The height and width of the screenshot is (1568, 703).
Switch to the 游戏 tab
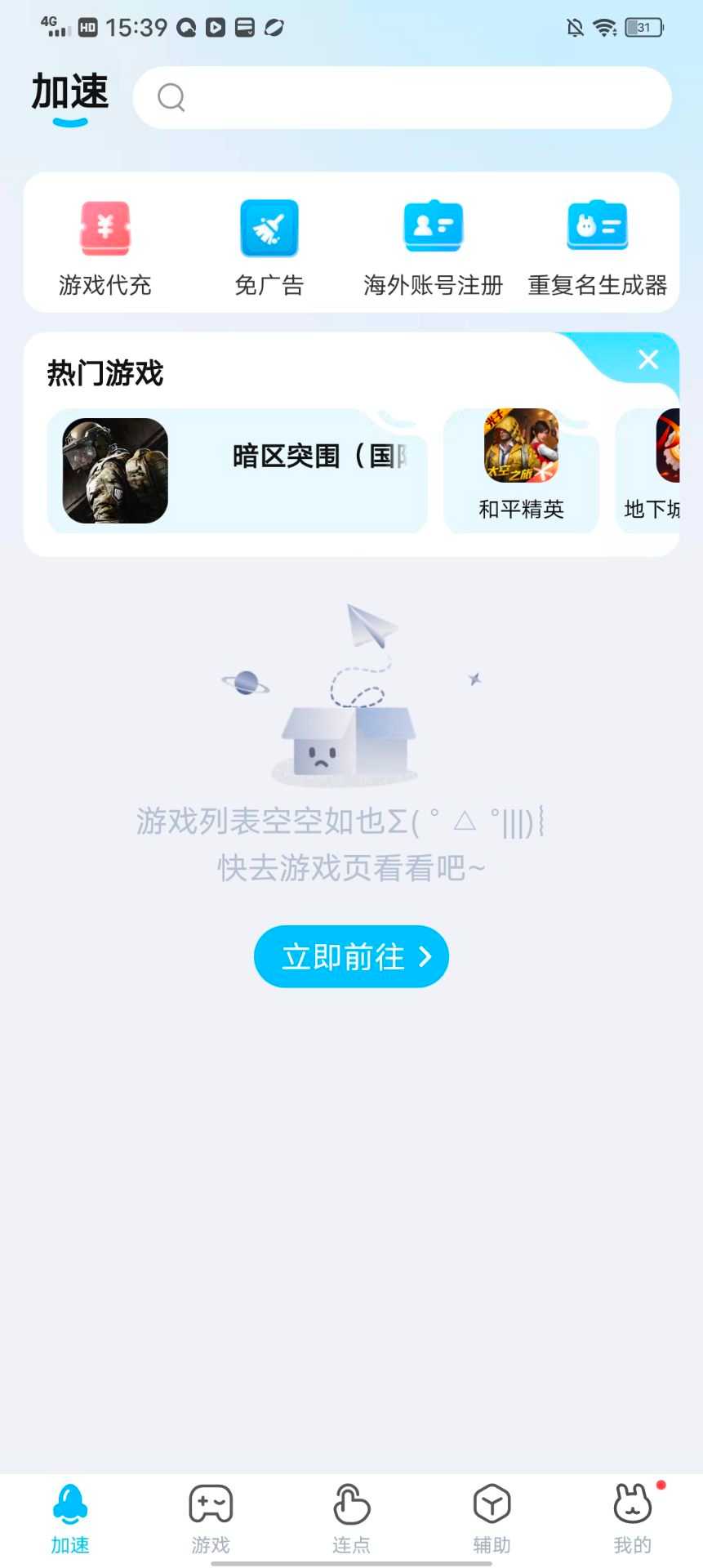tap(211, 1519)
